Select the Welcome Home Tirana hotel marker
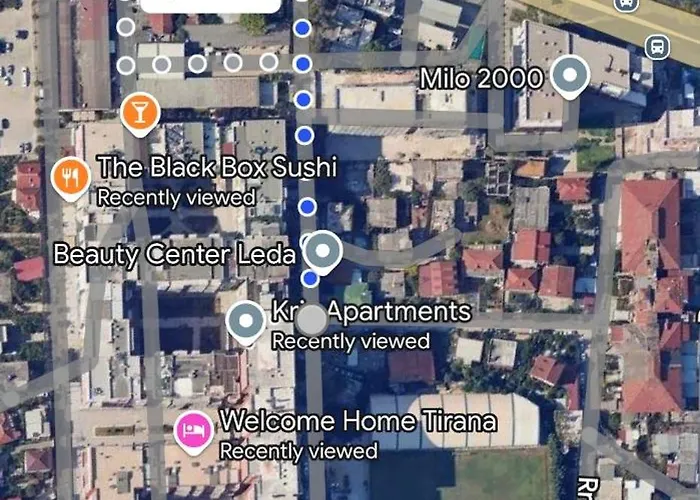This screenshot has height=500, width=700. click(x=194, y=431)
